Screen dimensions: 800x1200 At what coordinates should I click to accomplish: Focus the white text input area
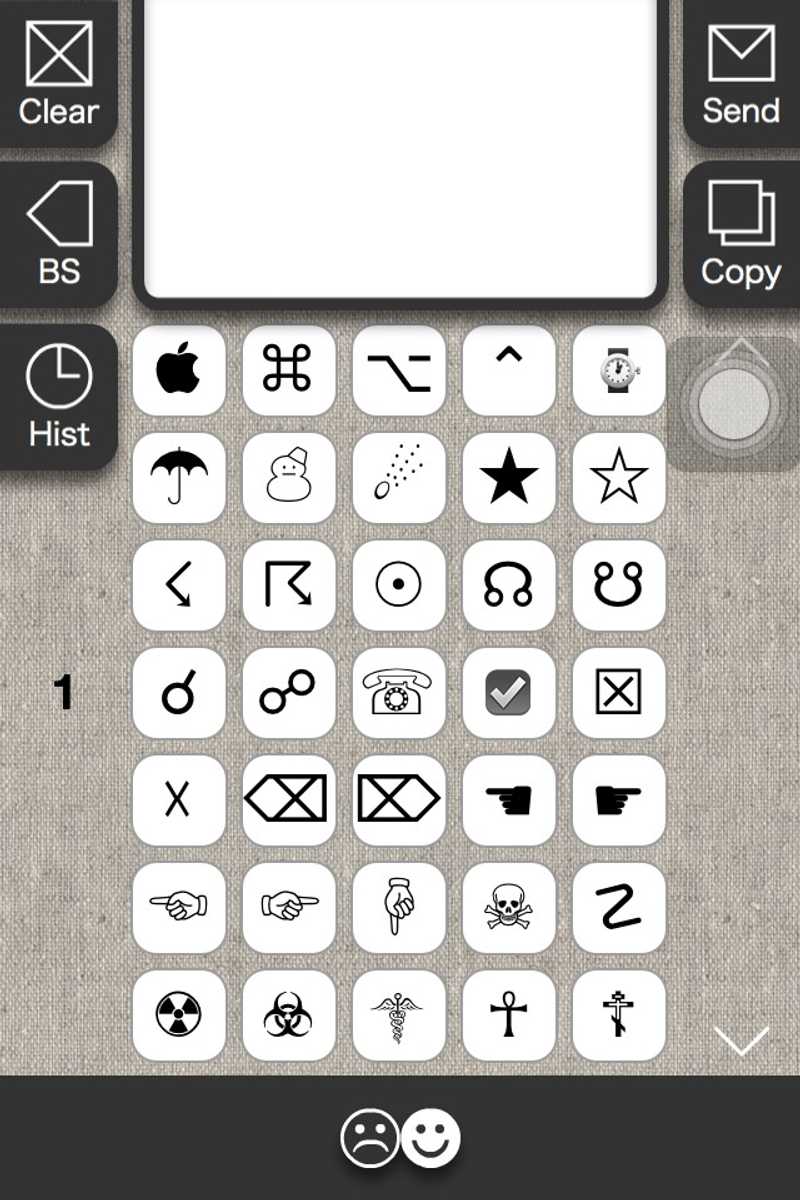pos(400,145)
